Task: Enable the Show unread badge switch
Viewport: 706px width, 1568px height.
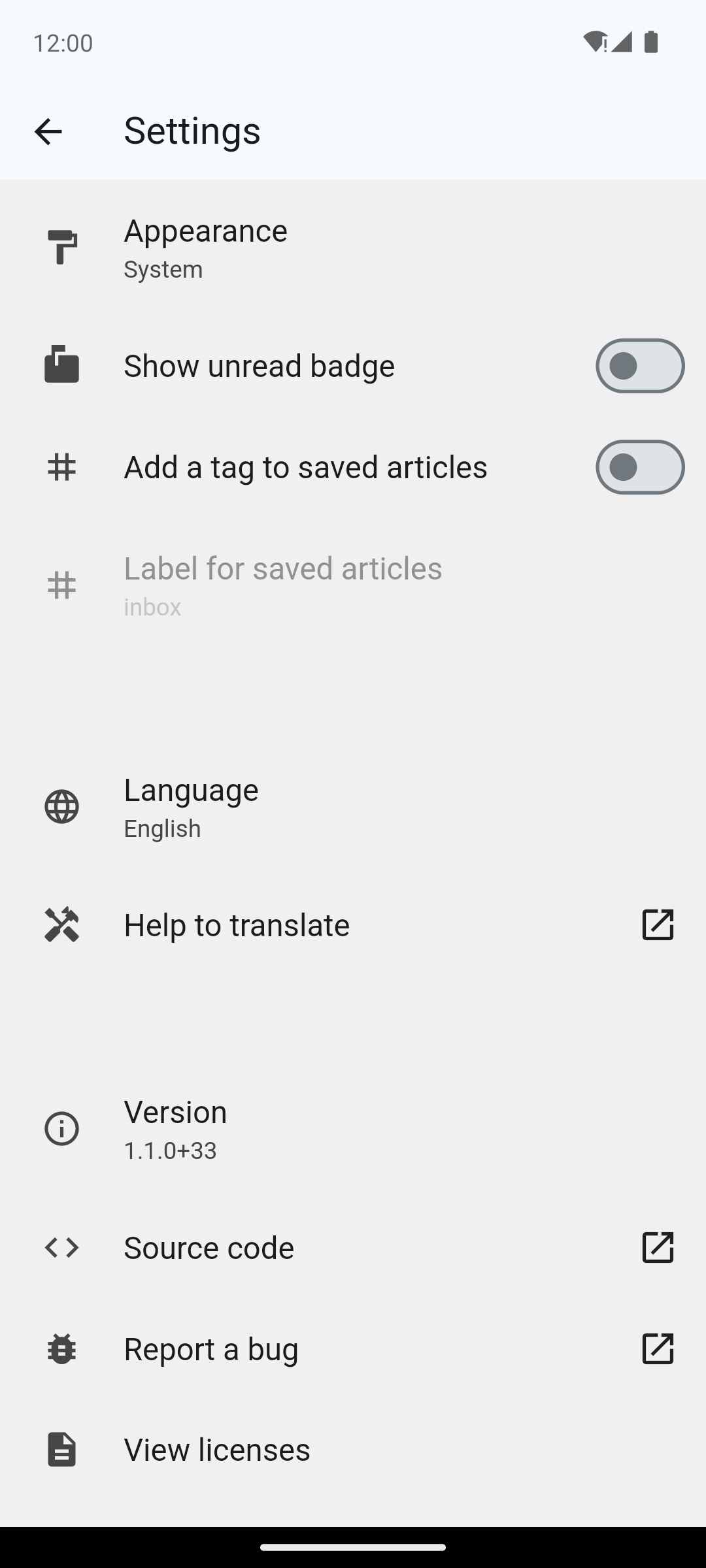Action: click(639, 366)
